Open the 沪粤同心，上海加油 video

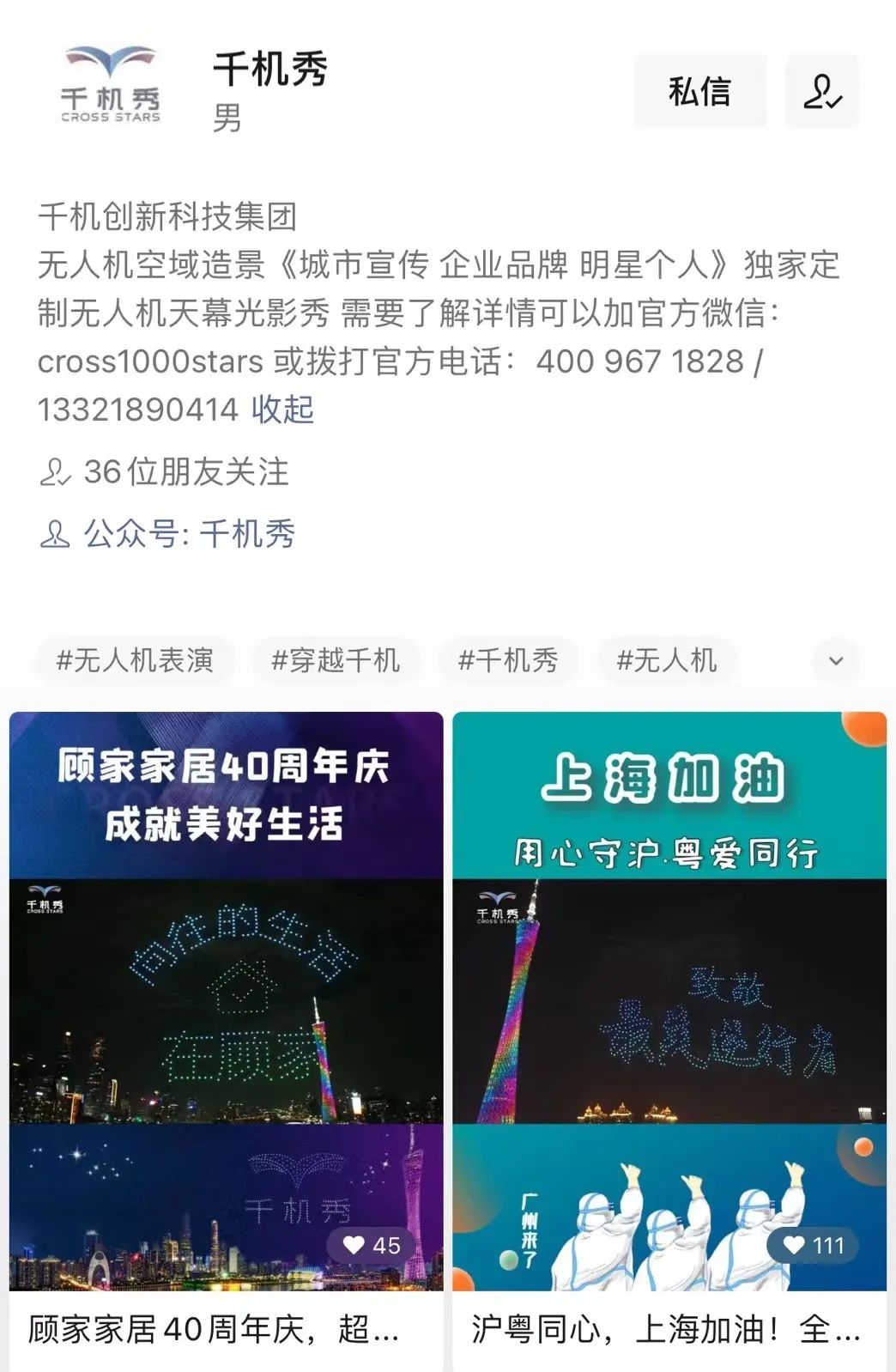coord(669,1001)
